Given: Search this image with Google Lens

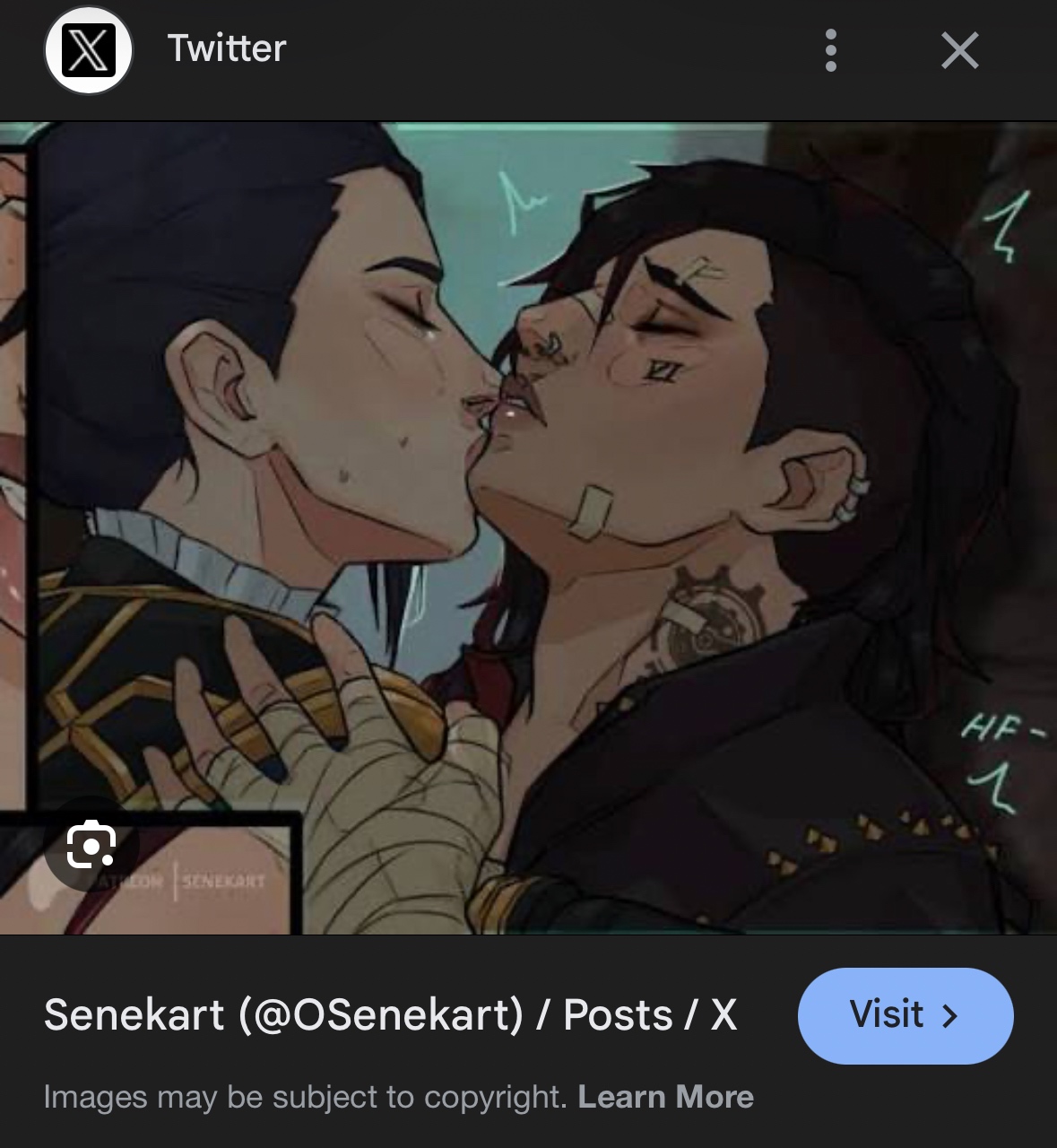Looking at the screenshot, I should [x=91, y=845].
